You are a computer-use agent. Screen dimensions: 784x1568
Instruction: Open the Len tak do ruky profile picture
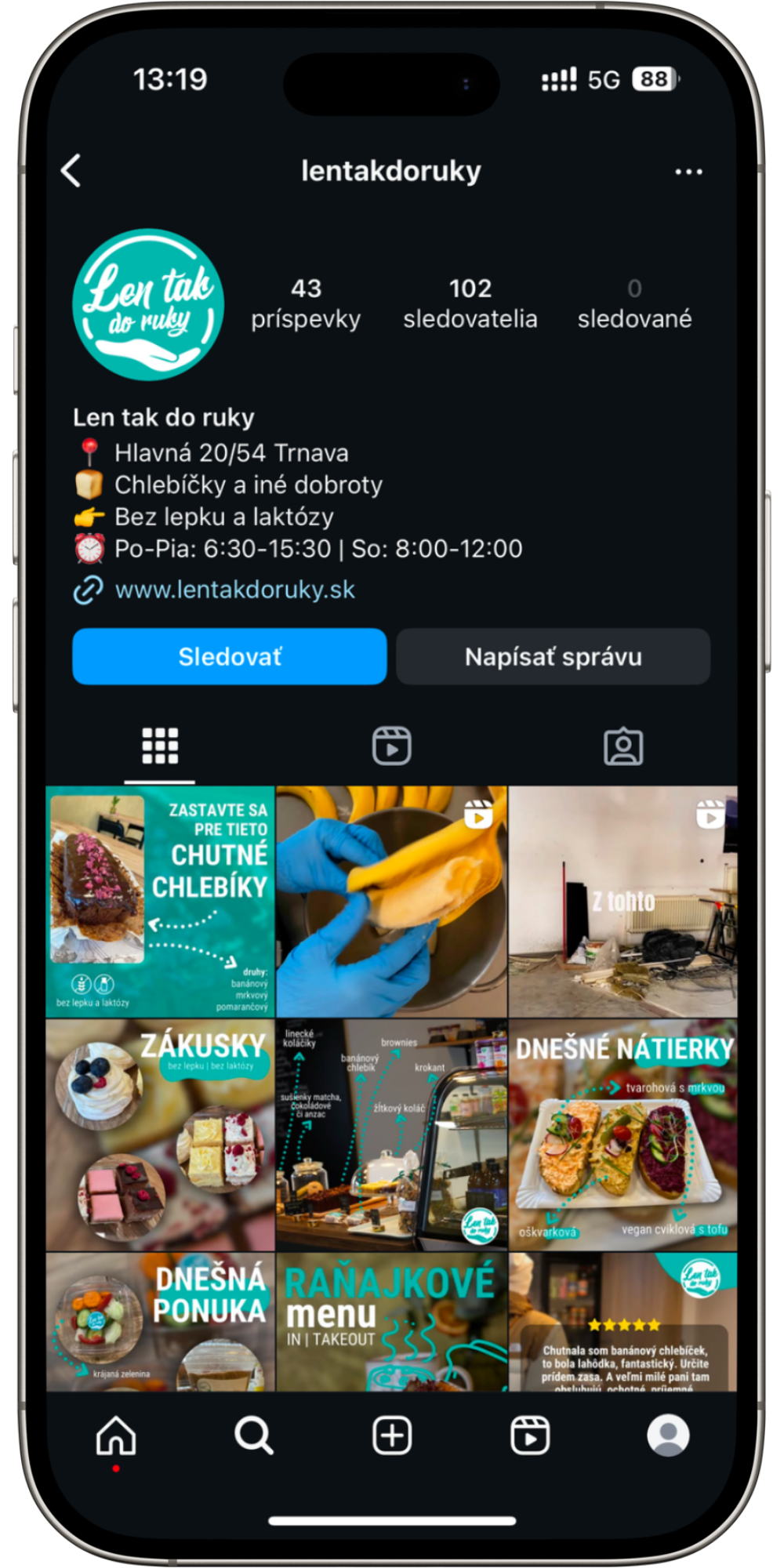(x=148, y=304)
